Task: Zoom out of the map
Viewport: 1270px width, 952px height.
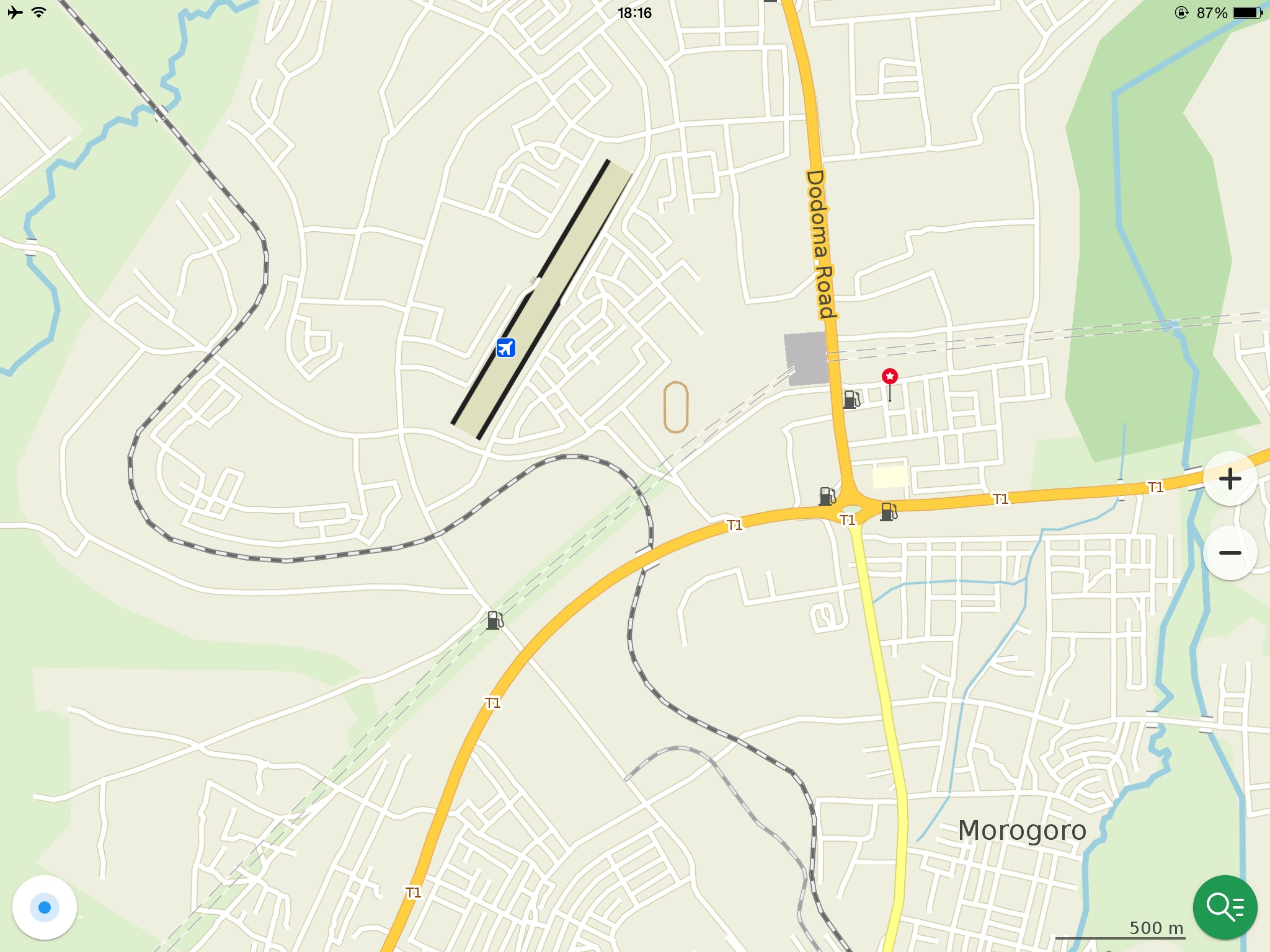Action: (1230, 553)
